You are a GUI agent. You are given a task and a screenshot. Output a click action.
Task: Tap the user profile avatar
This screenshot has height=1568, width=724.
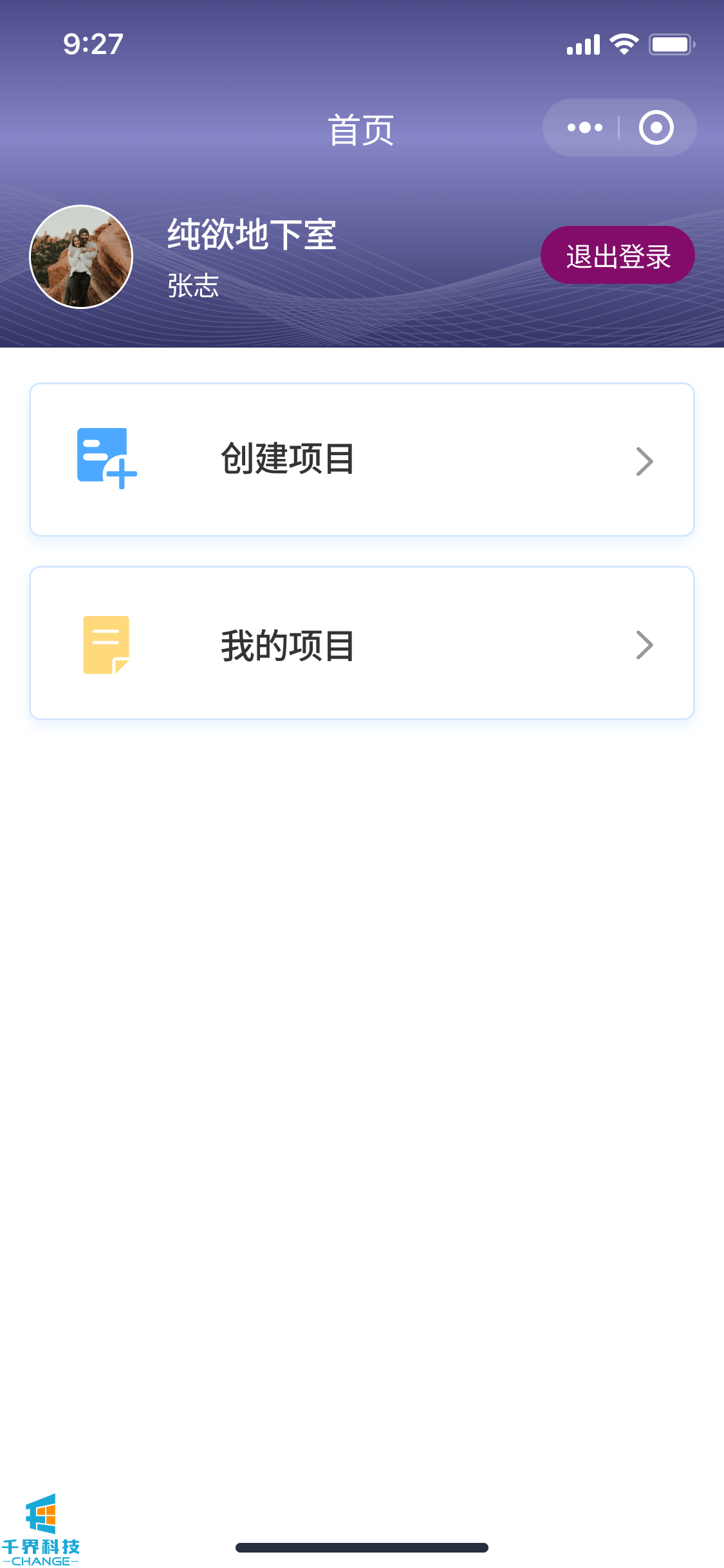click(x=81, y=257)
